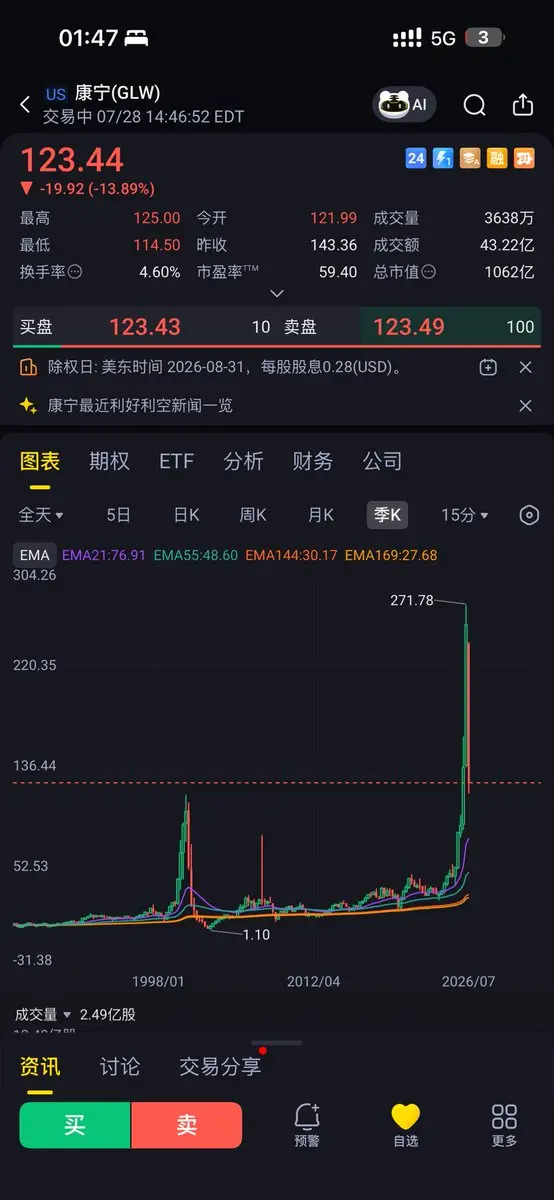Share this stock page
554x1200 pixels.
pos(523,105)
